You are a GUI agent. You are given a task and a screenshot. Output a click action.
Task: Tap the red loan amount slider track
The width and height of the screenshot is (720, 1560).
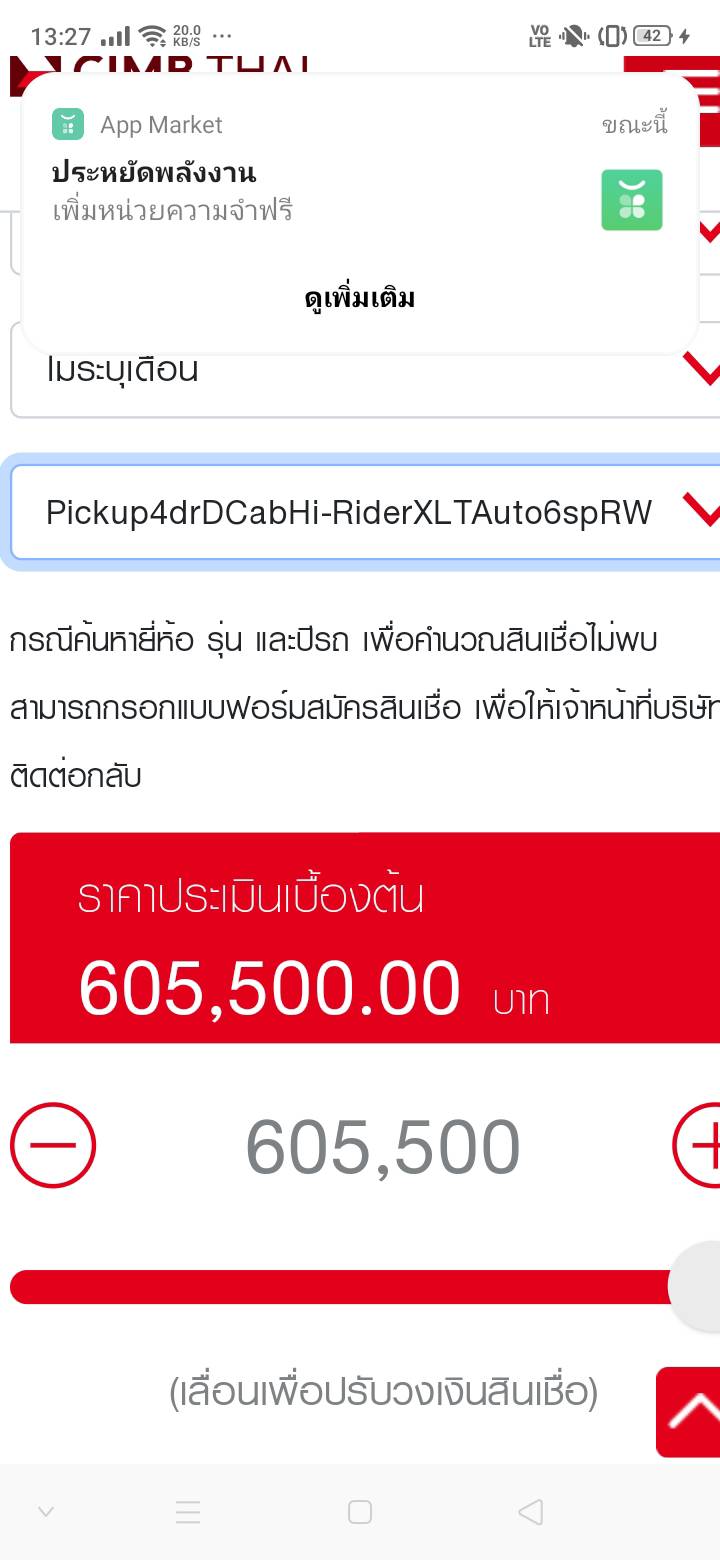click(340, 1287)
